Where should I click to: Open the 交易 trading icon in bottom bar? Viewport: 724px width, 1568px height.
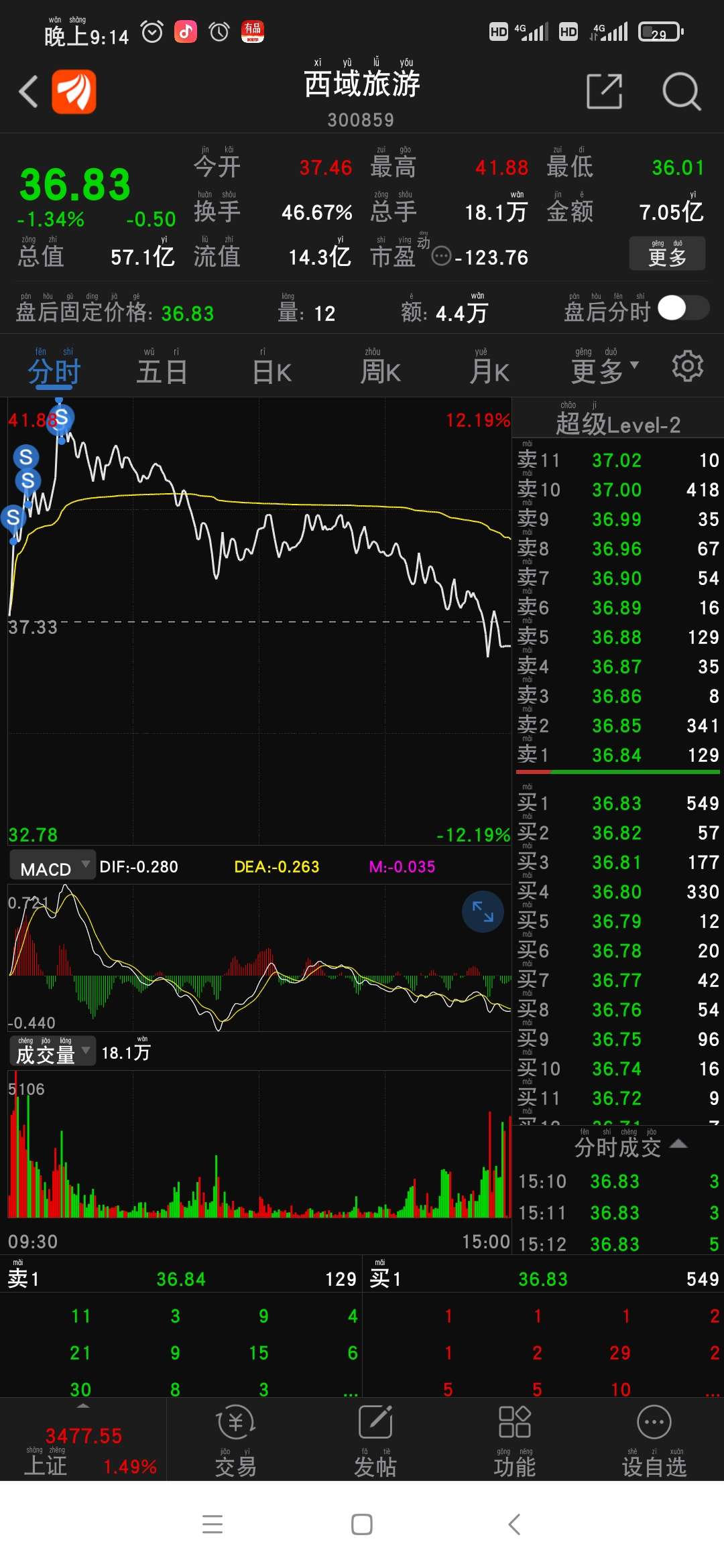pyautogui.click(x=235, y=1434)
